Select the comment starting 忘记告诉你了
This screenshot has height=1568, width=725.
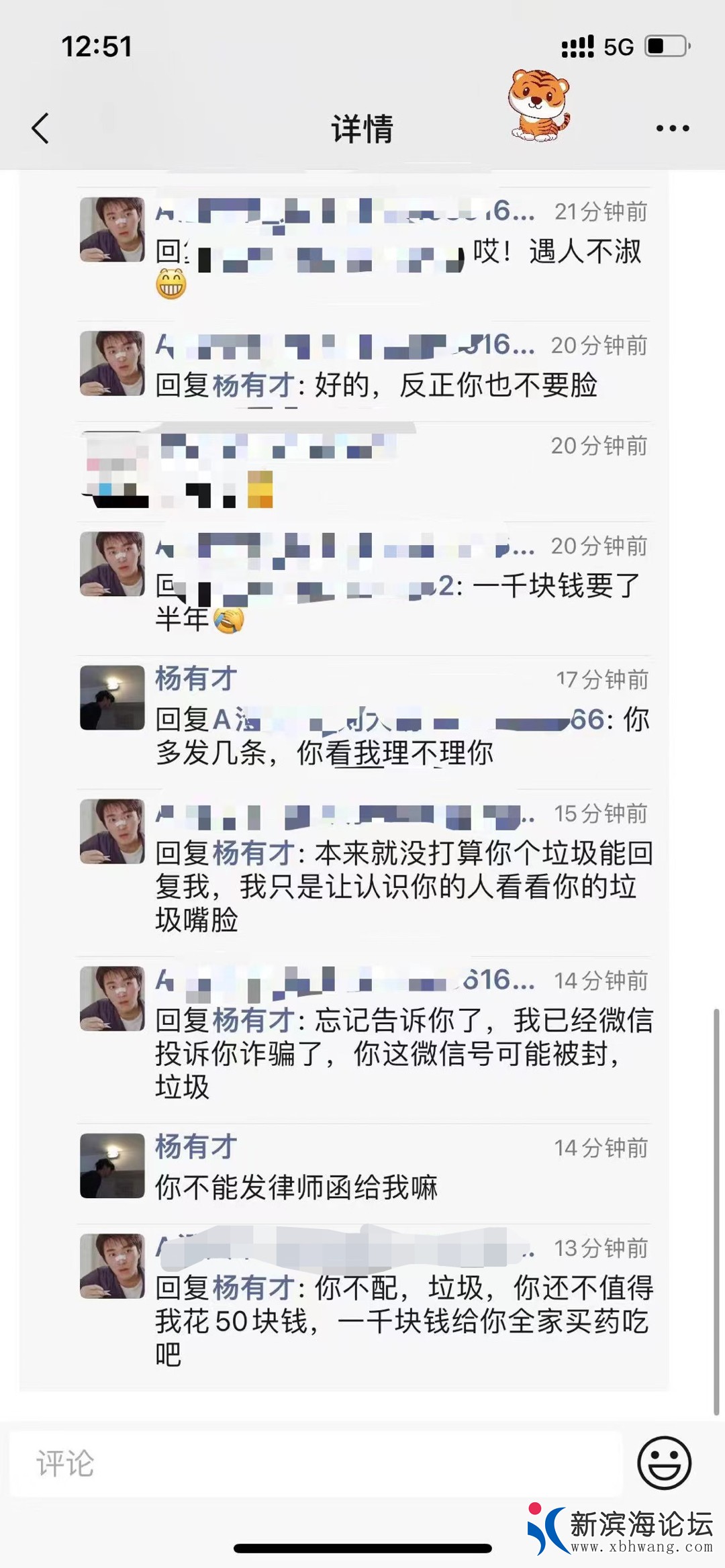[x=403, y=1054]
